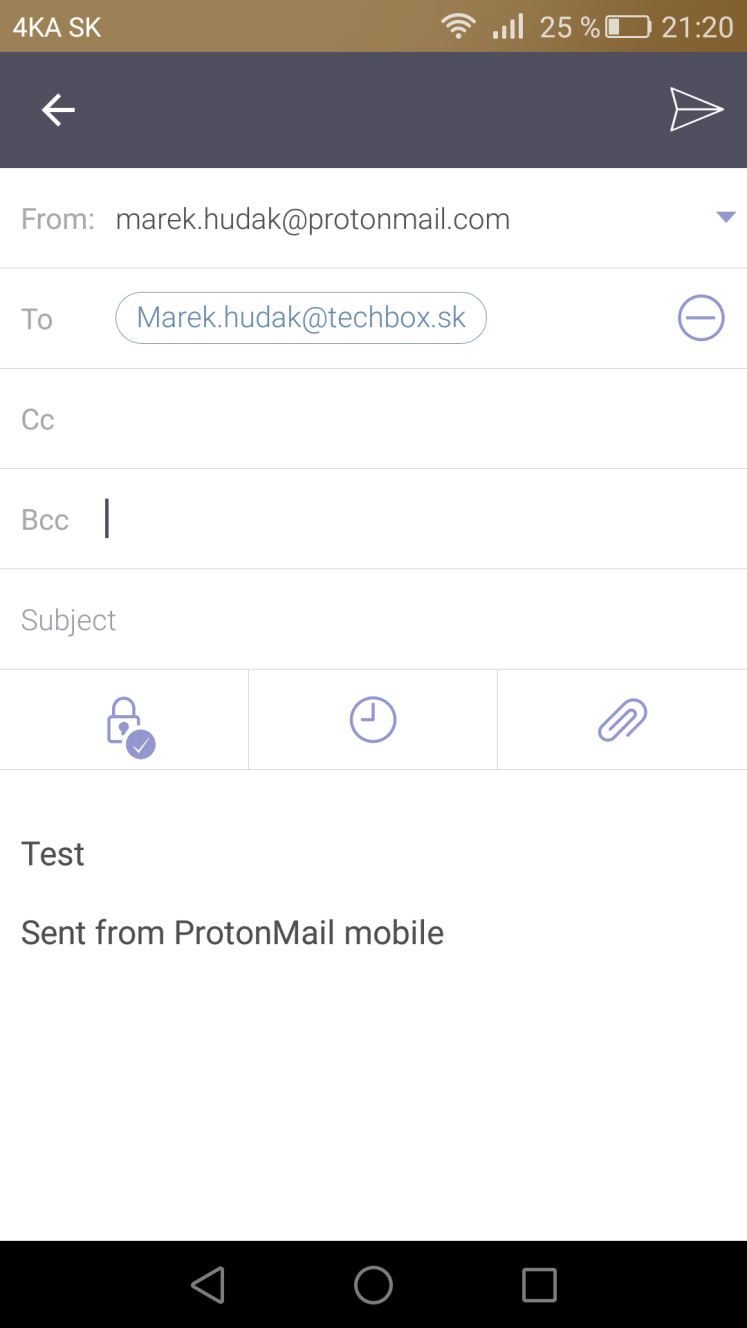Set message expiration with the clock icon
Image resolution: width=747 pixels, height=1328 pixels.
pos(373,719)
